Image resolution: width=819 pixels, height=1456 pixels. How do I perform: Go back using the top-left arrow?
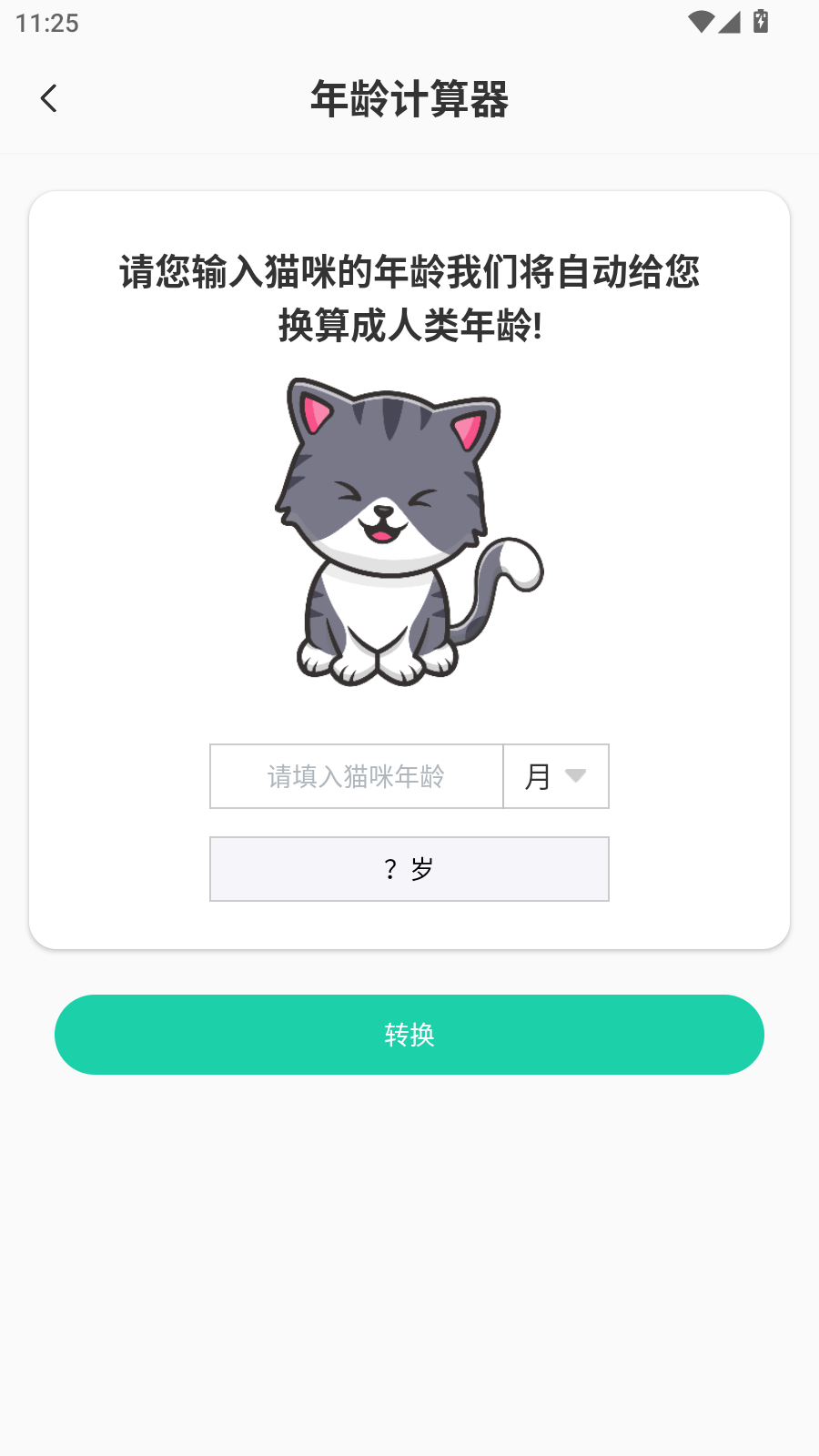(x=49, y=98)
